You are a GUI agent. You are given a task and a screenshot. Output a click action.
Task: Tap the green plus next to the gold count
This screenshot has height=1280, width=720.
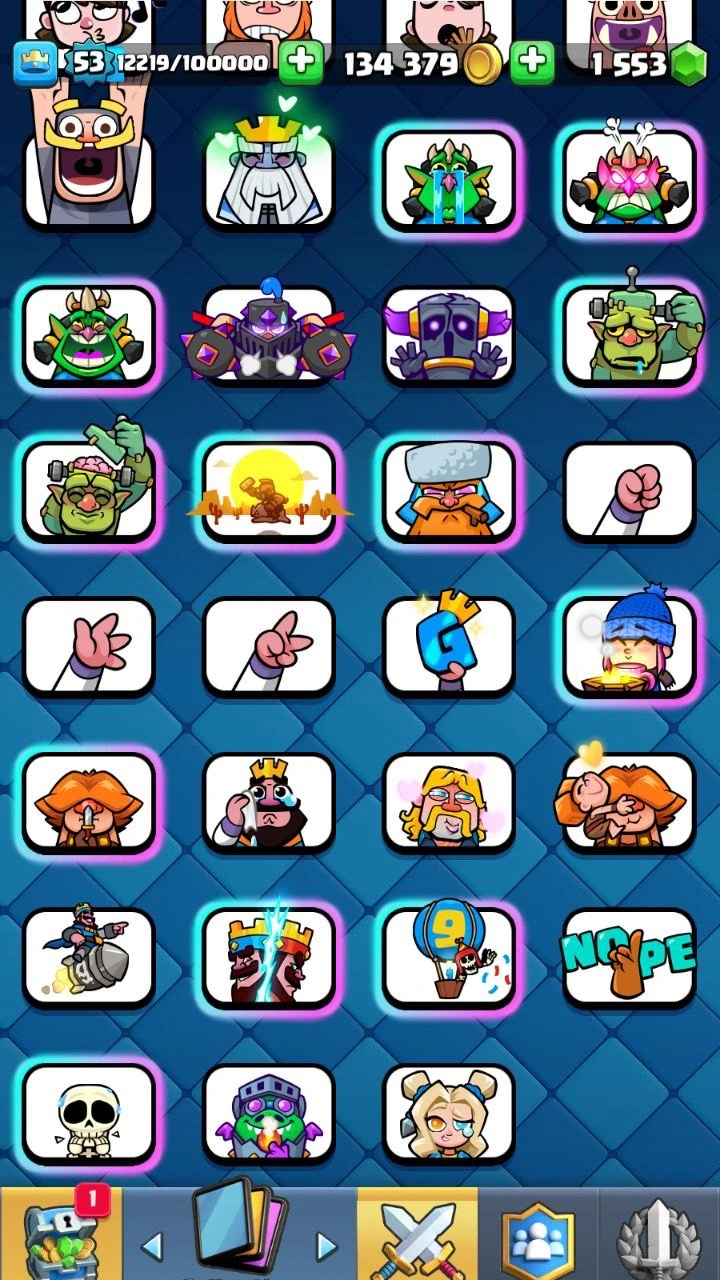click(x=532, y=64)
